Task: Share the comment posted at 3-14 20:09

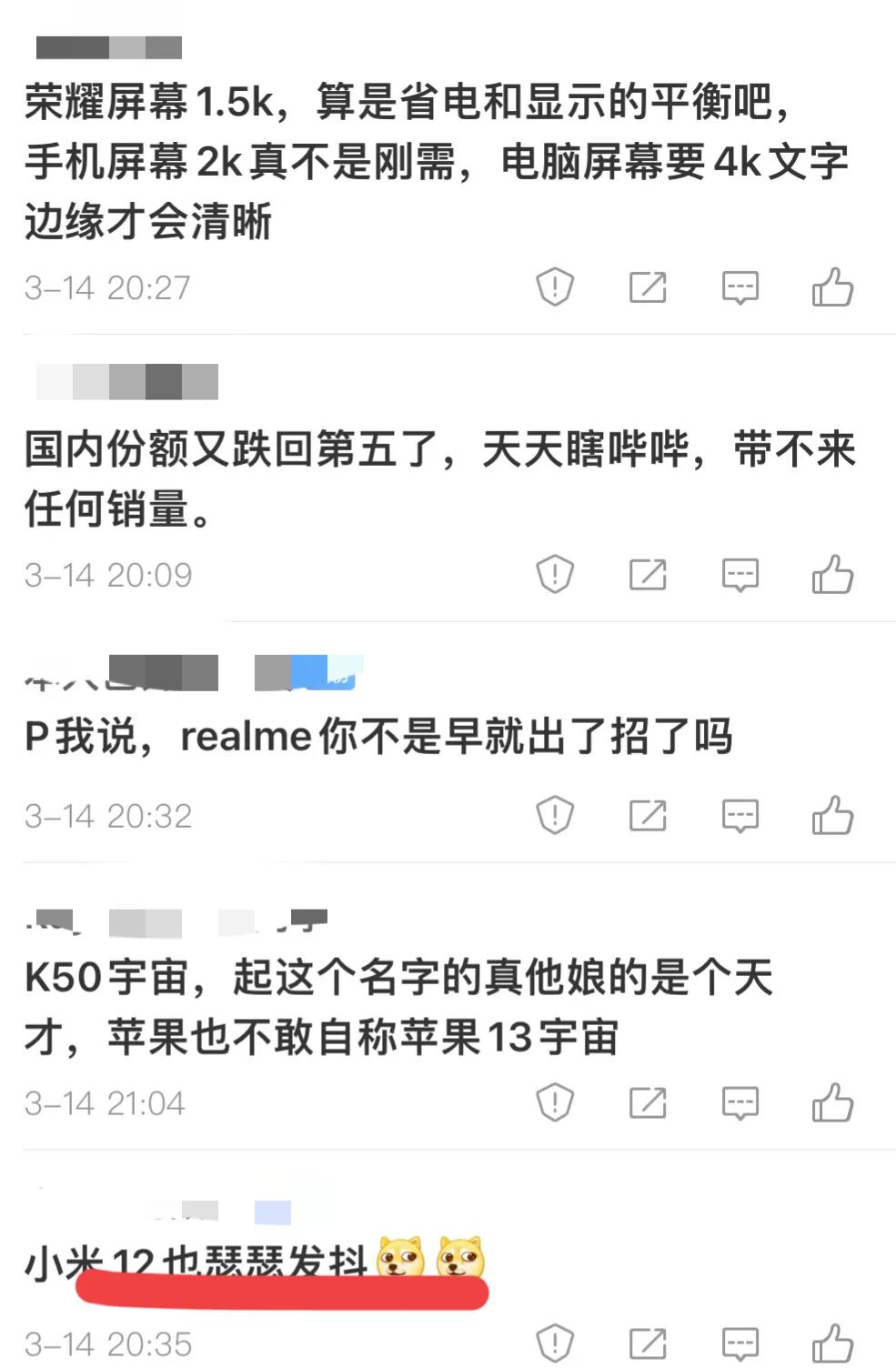Action: click(x=648, y=574)
